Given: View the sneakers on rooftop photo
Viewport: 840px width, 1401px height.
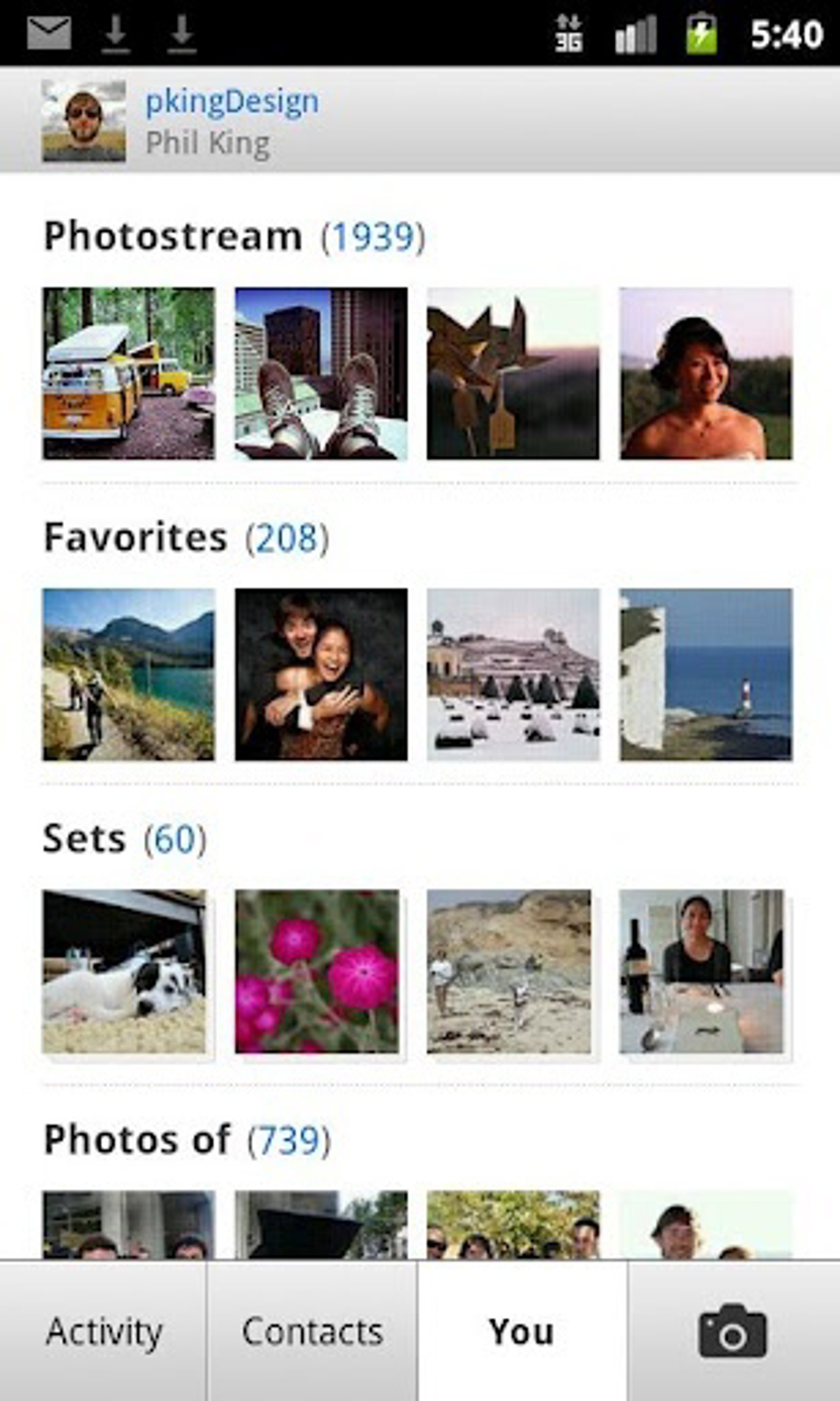Looking at the screenshot, I should [x=321, y=374].
